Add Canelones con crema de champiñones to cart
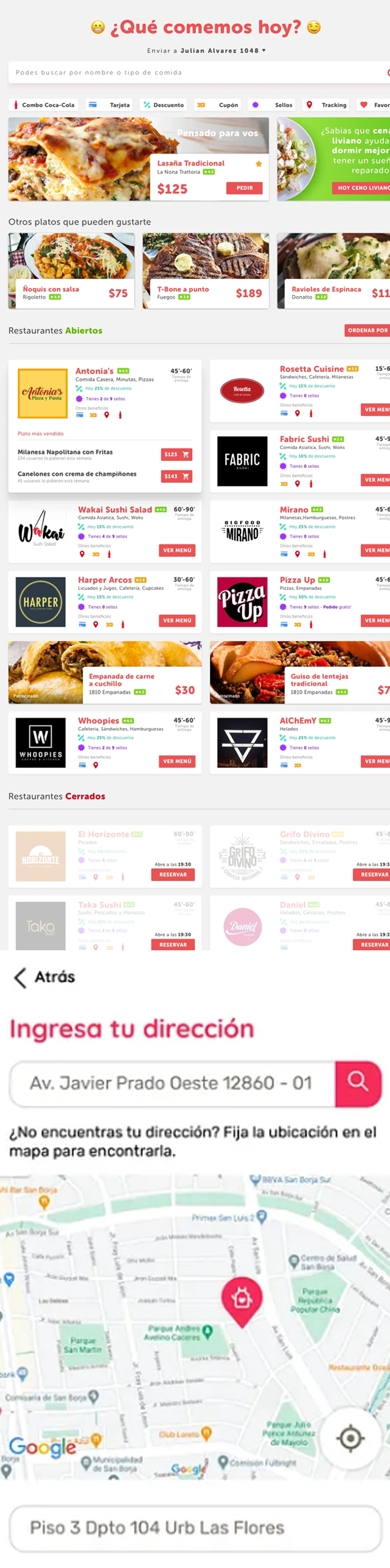 tap(177, 477)
